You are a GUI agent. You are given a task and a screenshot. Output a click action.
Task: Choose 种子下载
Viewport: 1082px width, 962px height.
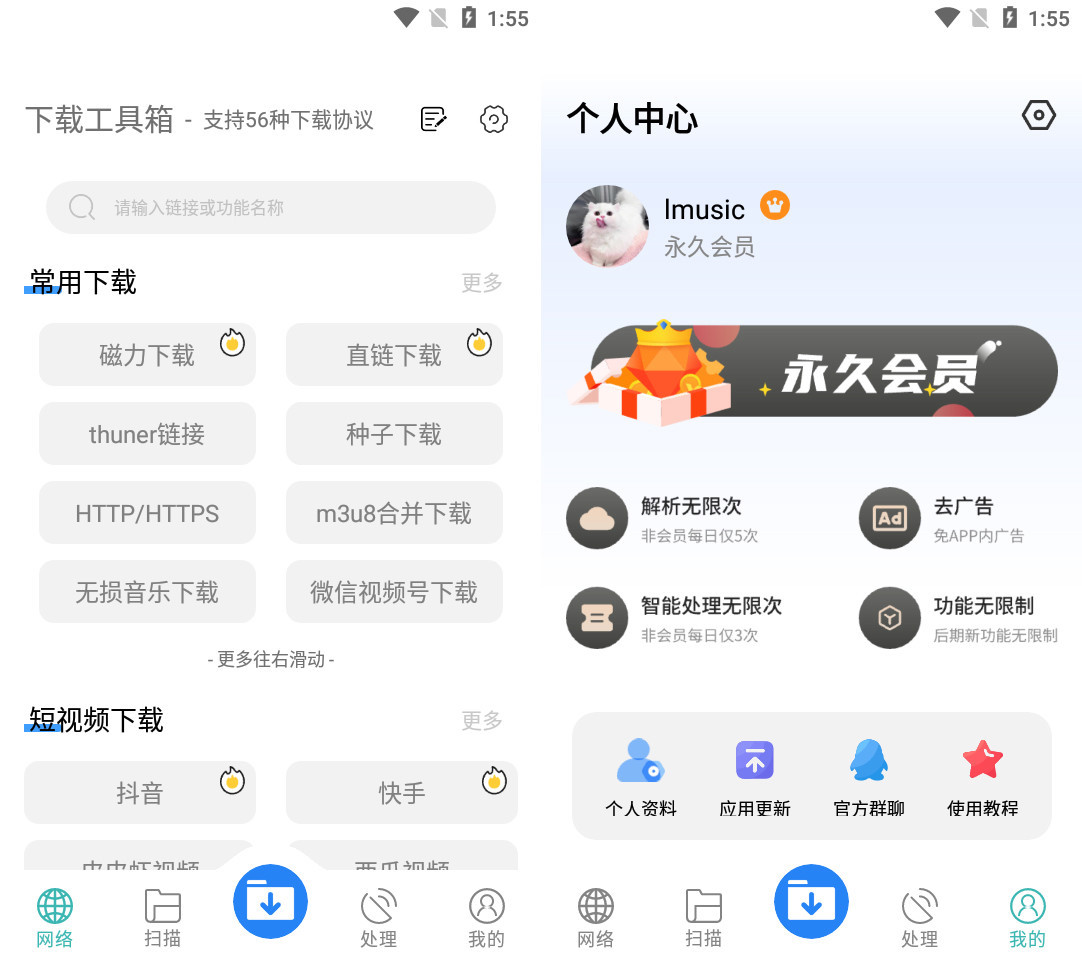click(x=394, y=434)
